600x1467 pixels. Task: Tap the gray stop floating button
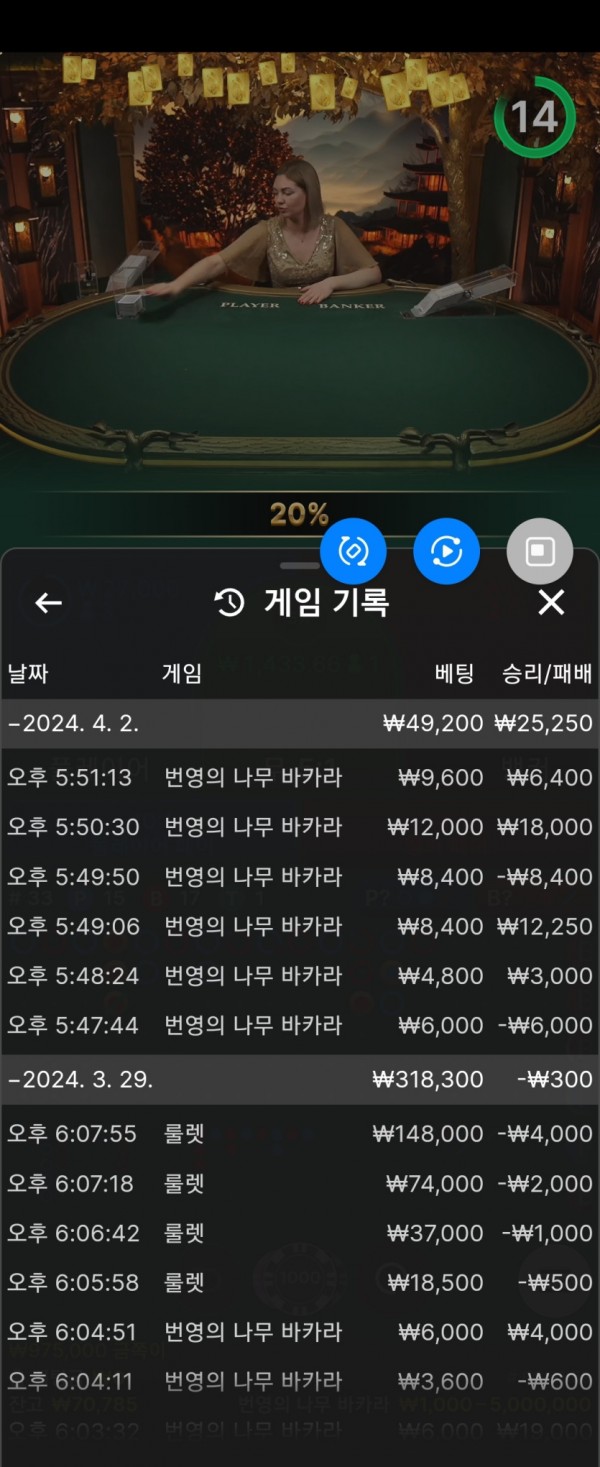(x=540, y=552)
